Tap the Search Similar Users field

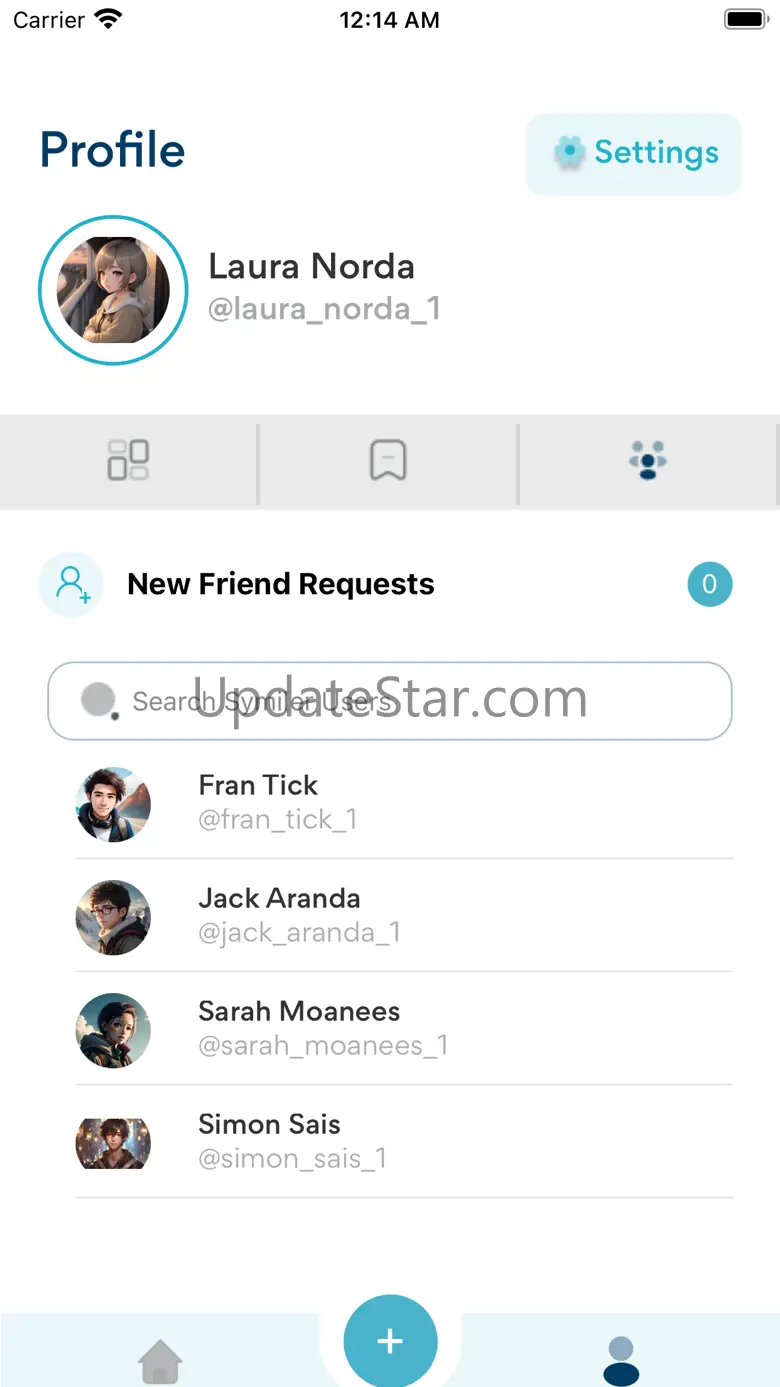tap(390, 701)
